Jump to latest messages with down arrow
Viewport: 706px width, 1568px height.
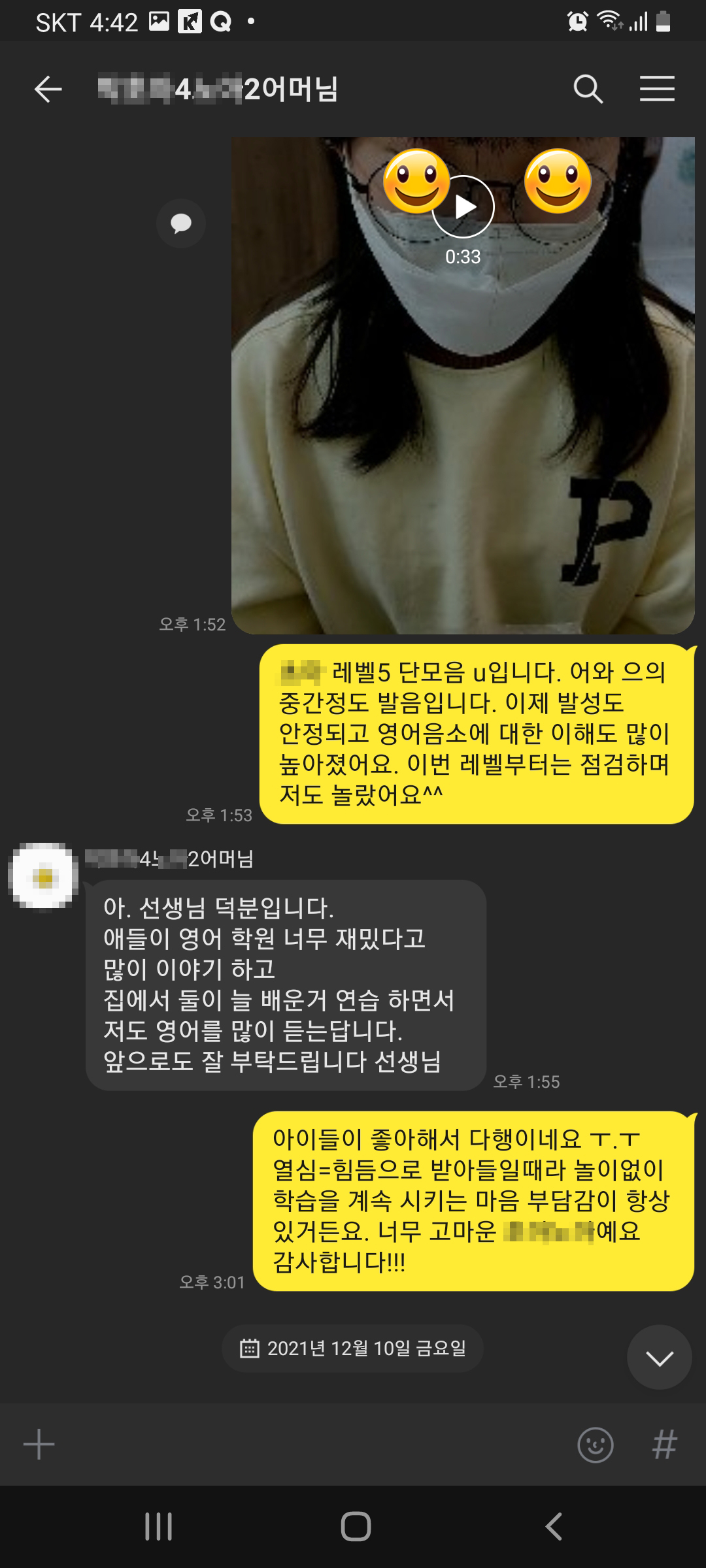click(x=659, y=1358)
